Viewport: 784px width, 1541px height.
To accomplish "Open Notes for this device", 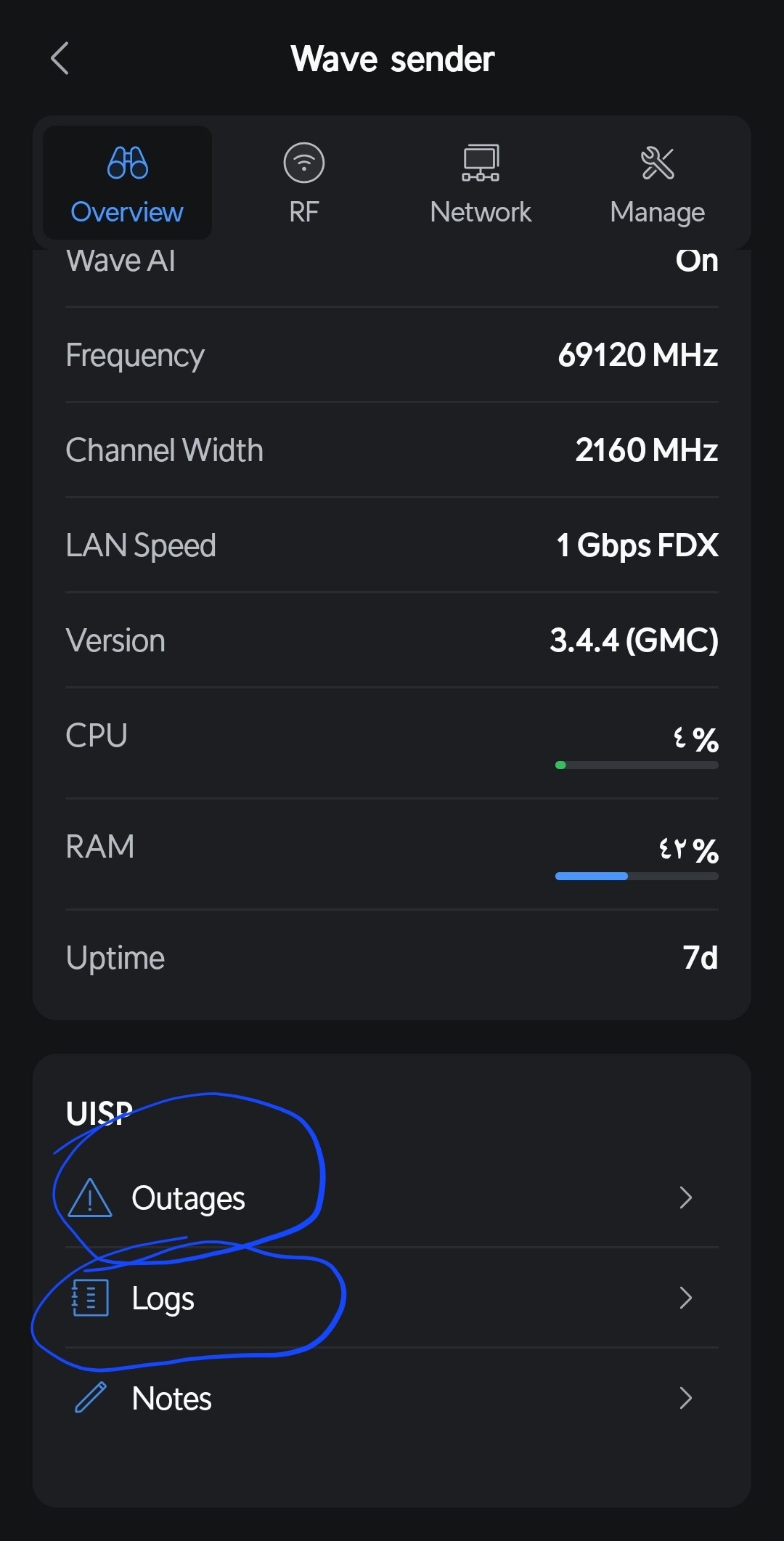I will (x=392, y=1398).
